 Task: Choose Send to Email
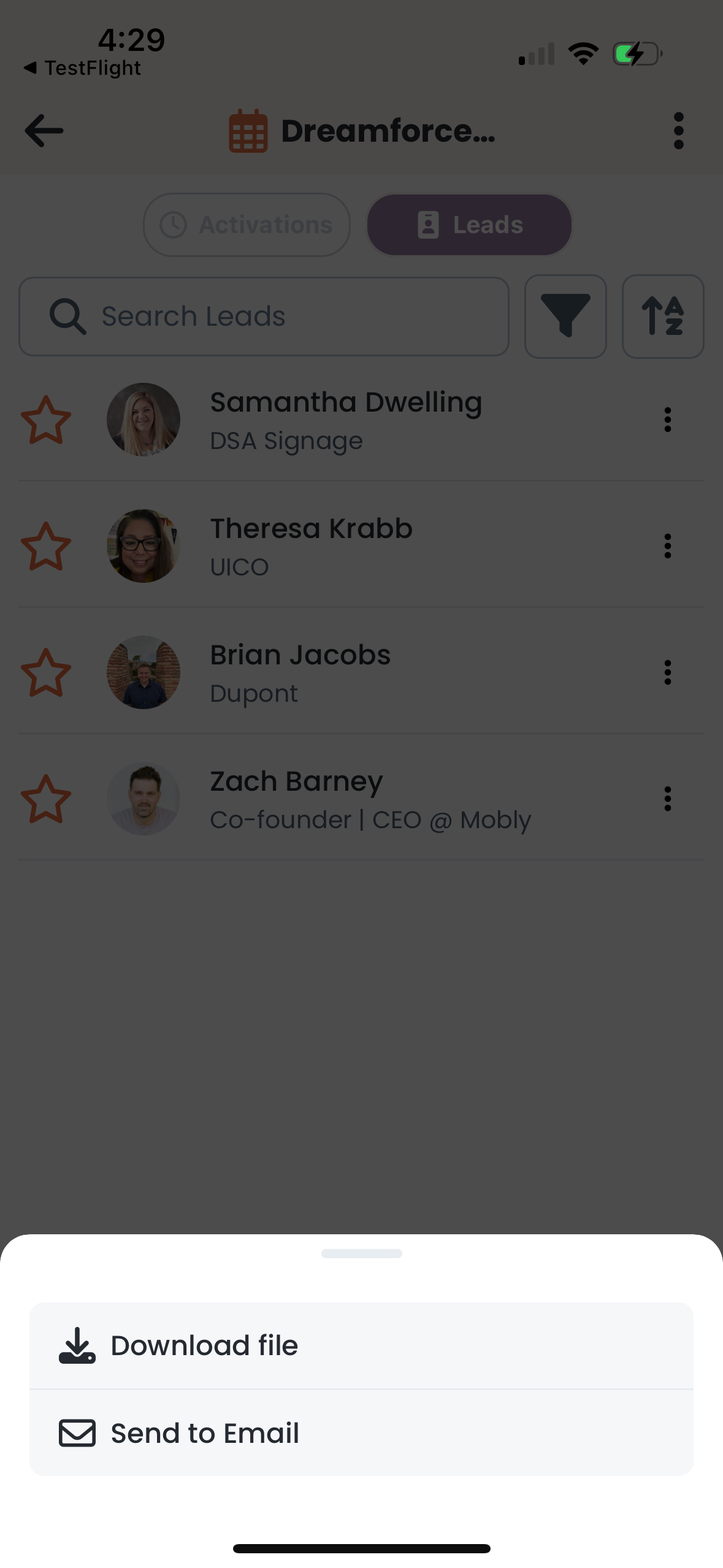tap(361, 1433)
